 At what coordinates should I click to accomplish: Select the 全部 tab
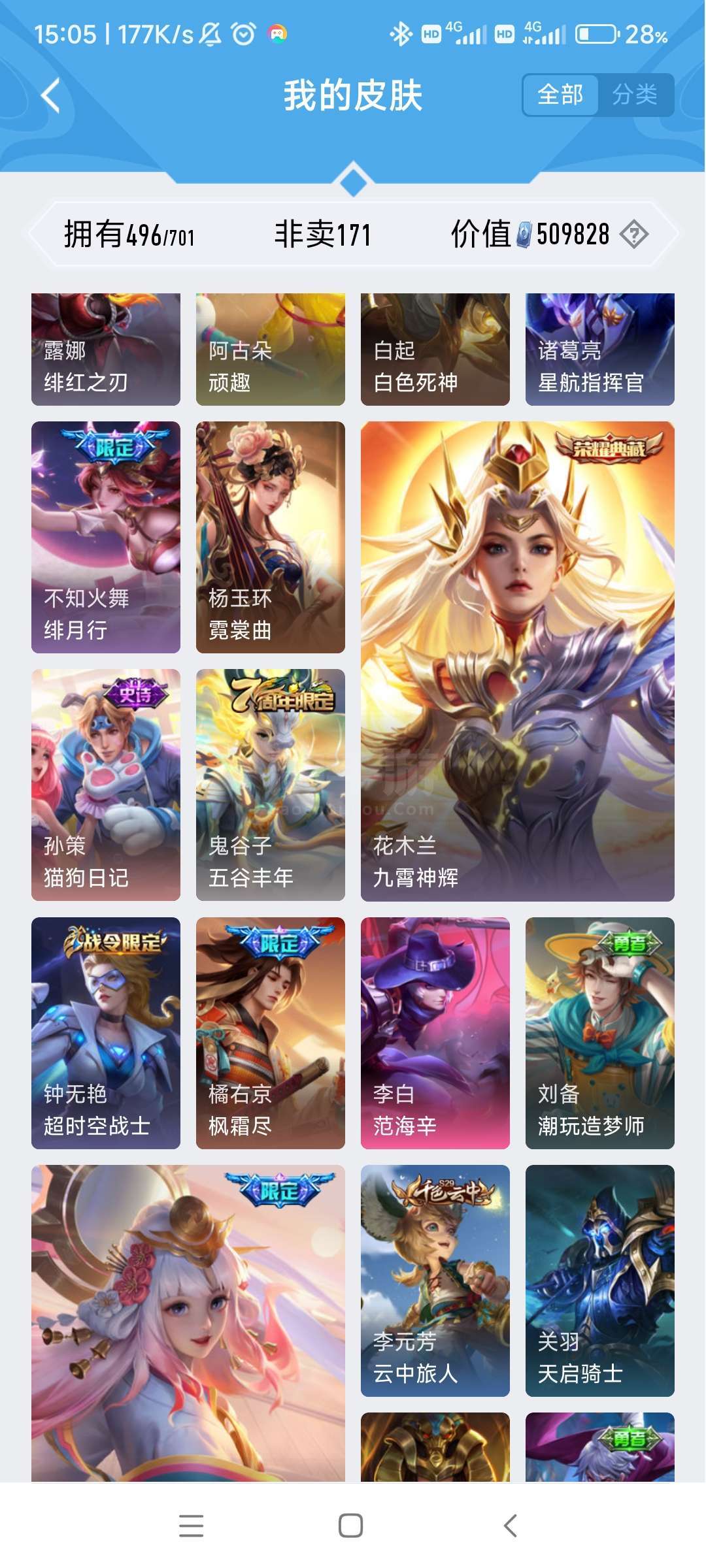coord(560,95)
